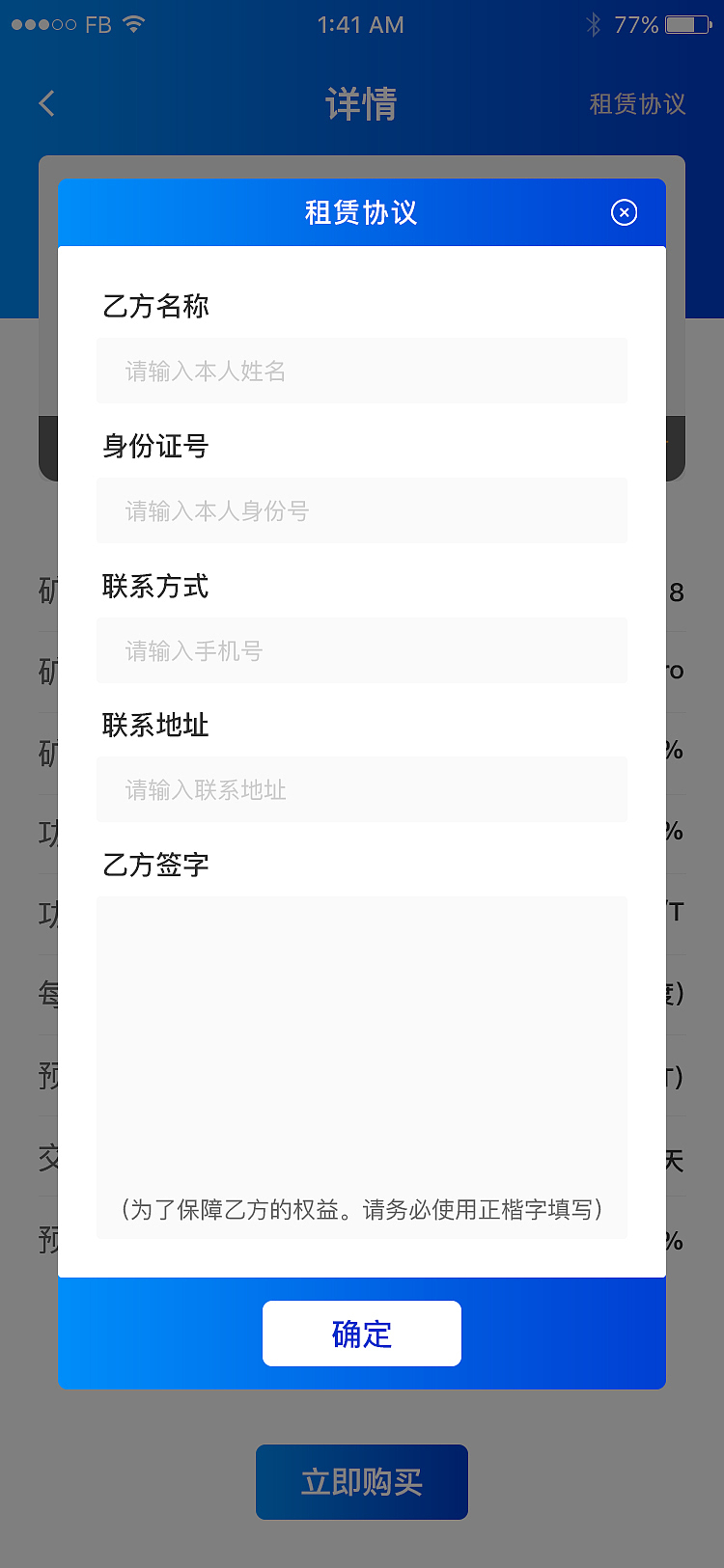Open the 租赁协议 link in the top bar
Screen dimensions: 724x1568
pos(636,104)
